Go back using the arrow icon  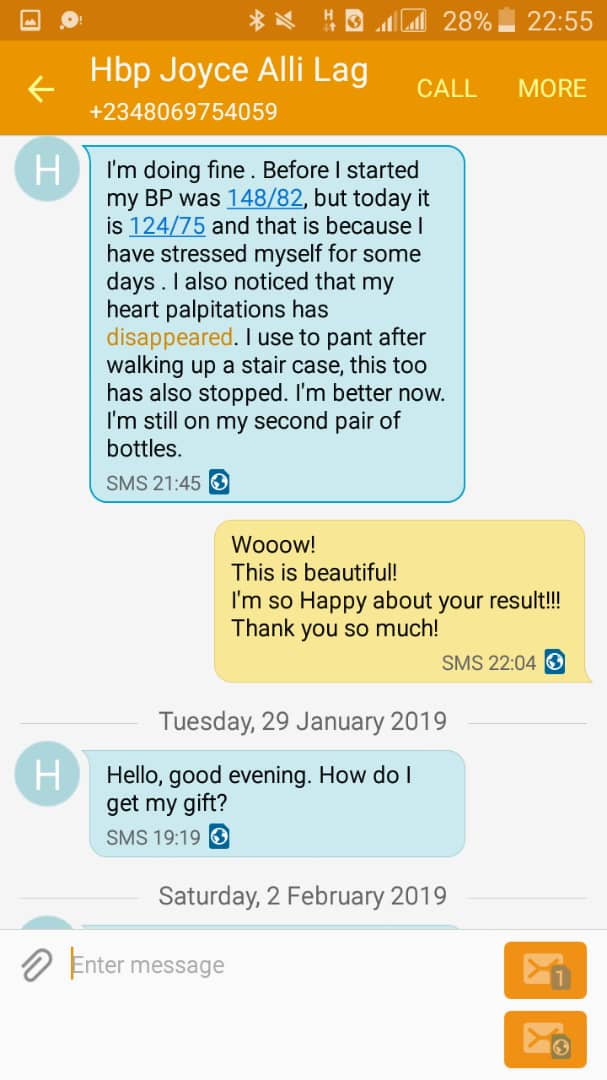(x=41, y=89)
